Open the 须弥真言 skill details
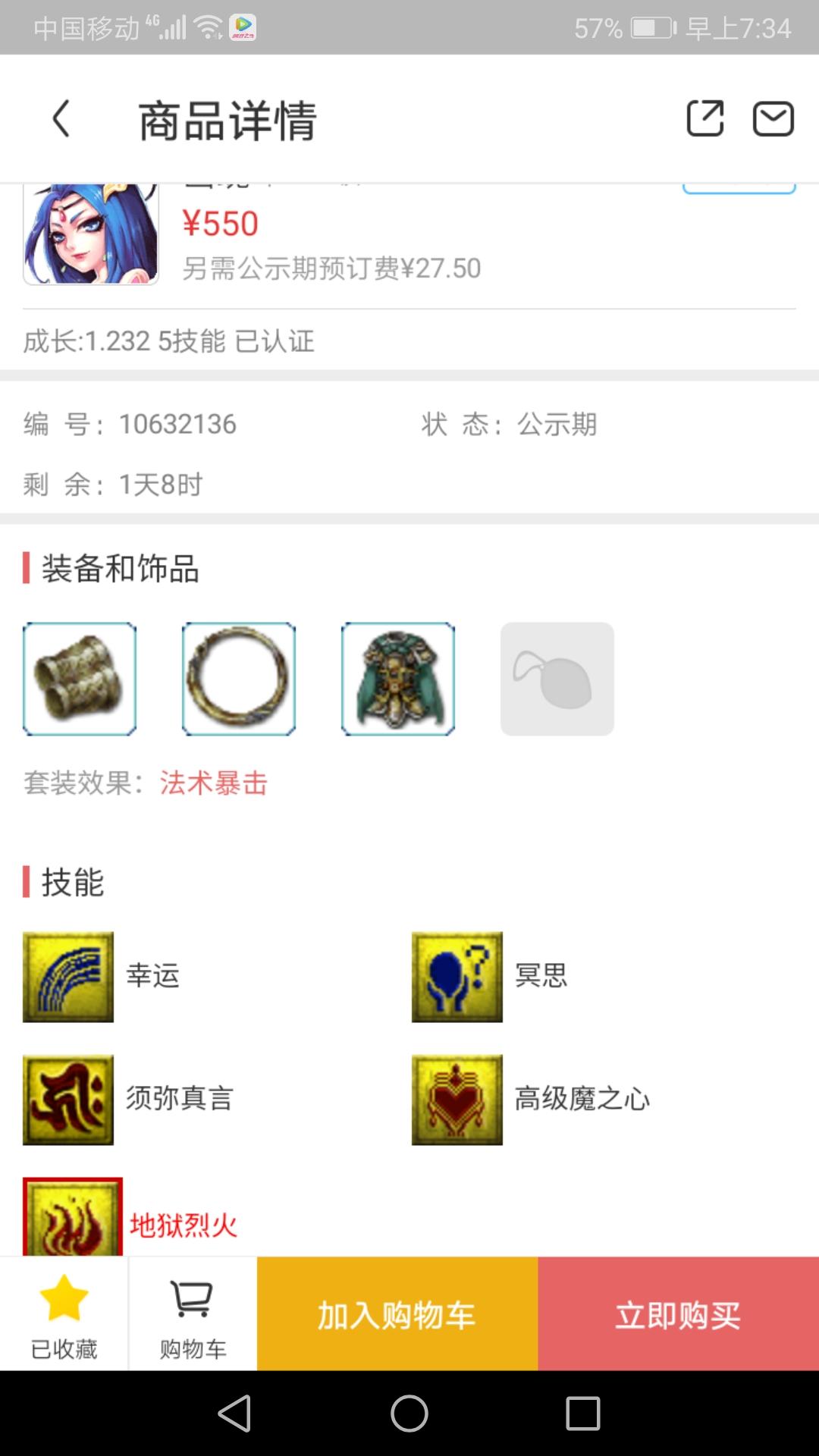 tap(68, 1100)
